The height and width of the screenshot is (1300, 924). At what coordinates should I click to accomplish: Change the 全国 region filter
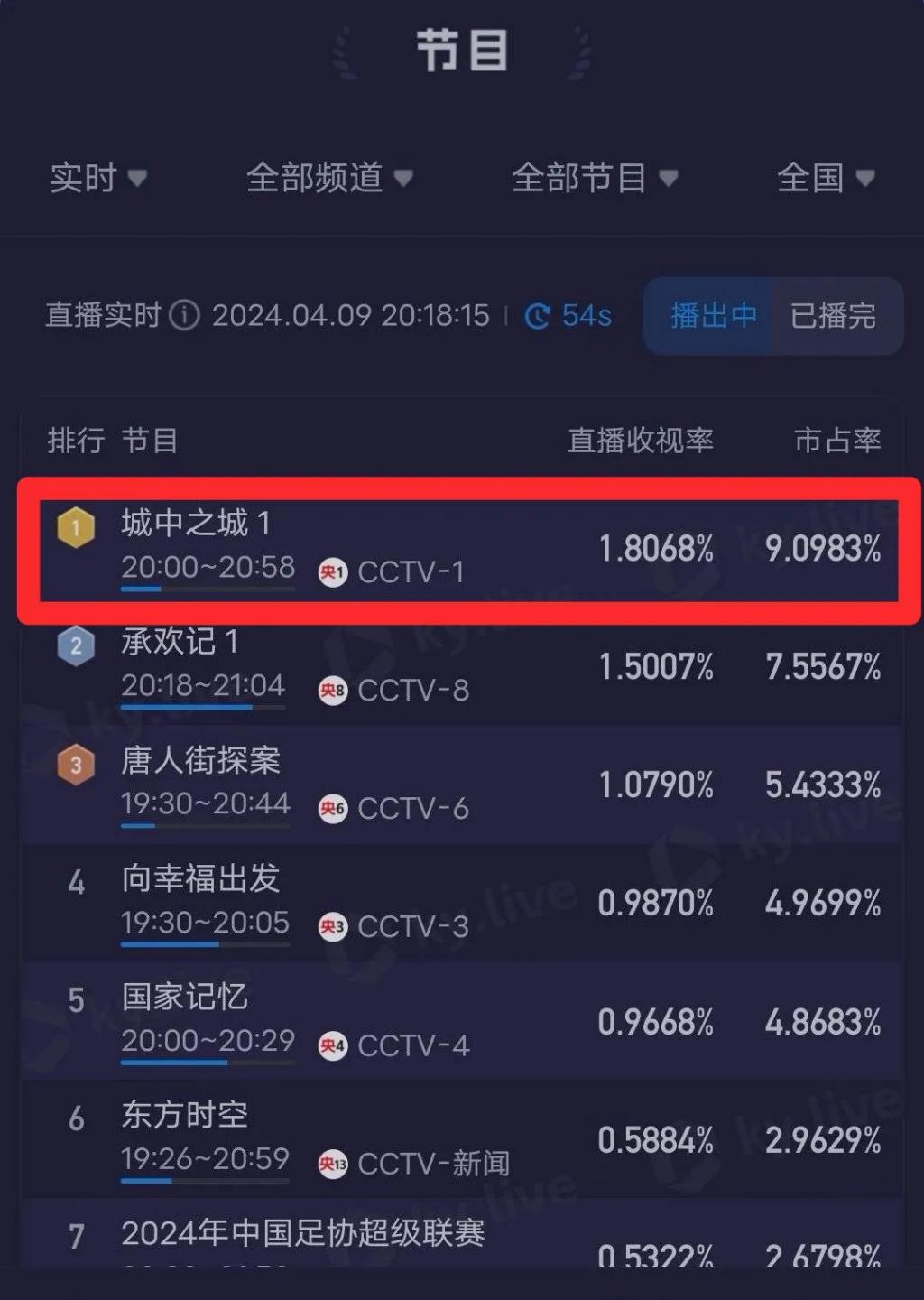tap(825, 178)
